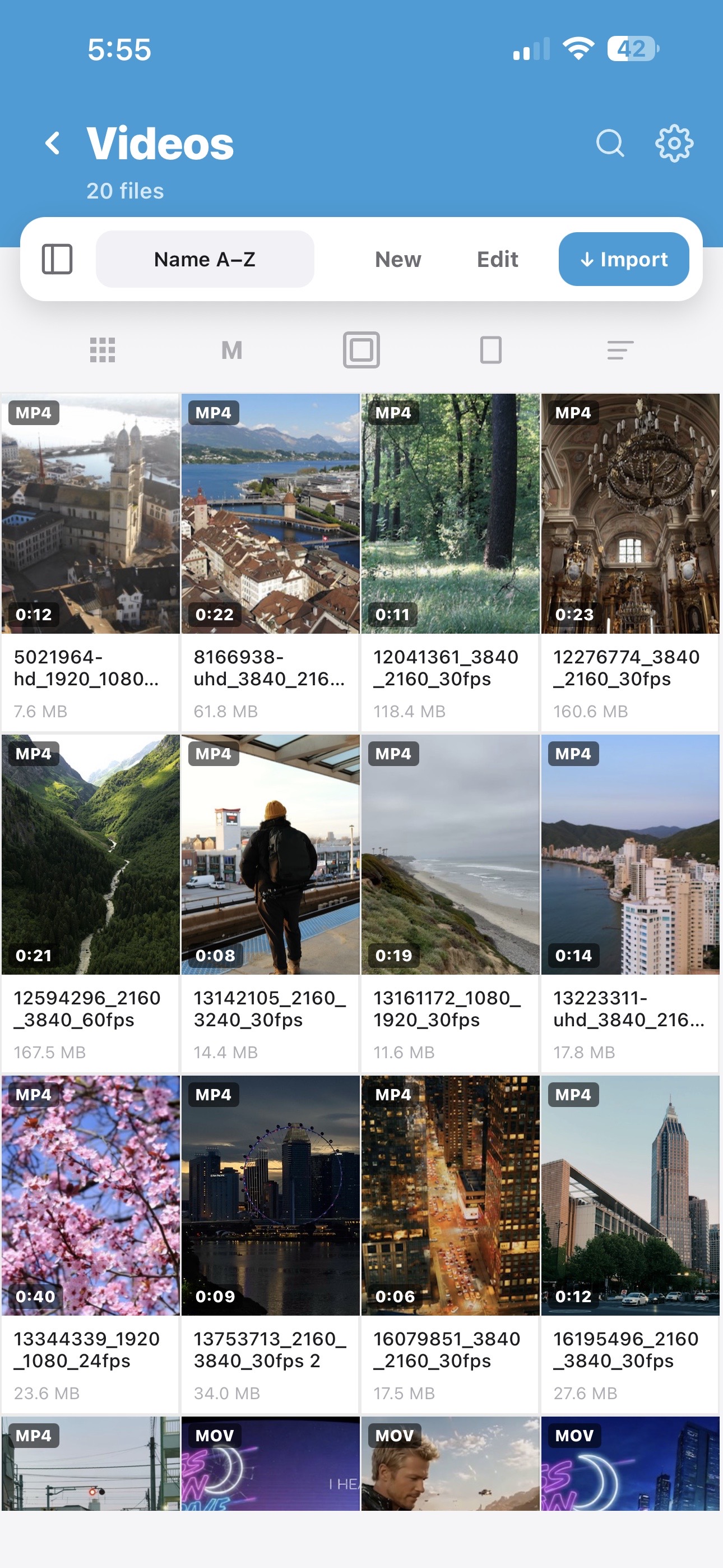Viewport: 723px width, 1568px height.
Task: Select the M size view option
Action: coord(232,350)
